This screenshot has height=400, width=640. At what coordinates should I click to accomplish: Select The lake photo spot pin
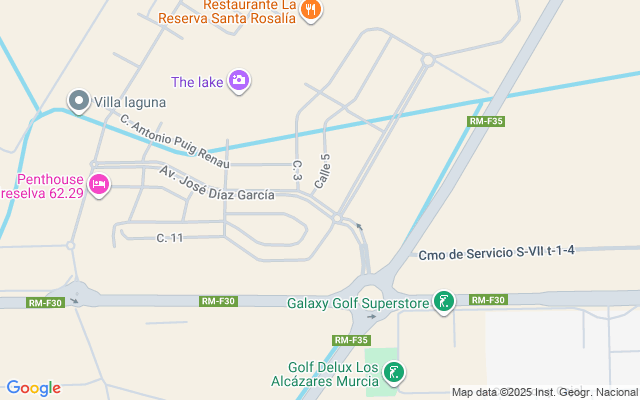pos(238,81)
